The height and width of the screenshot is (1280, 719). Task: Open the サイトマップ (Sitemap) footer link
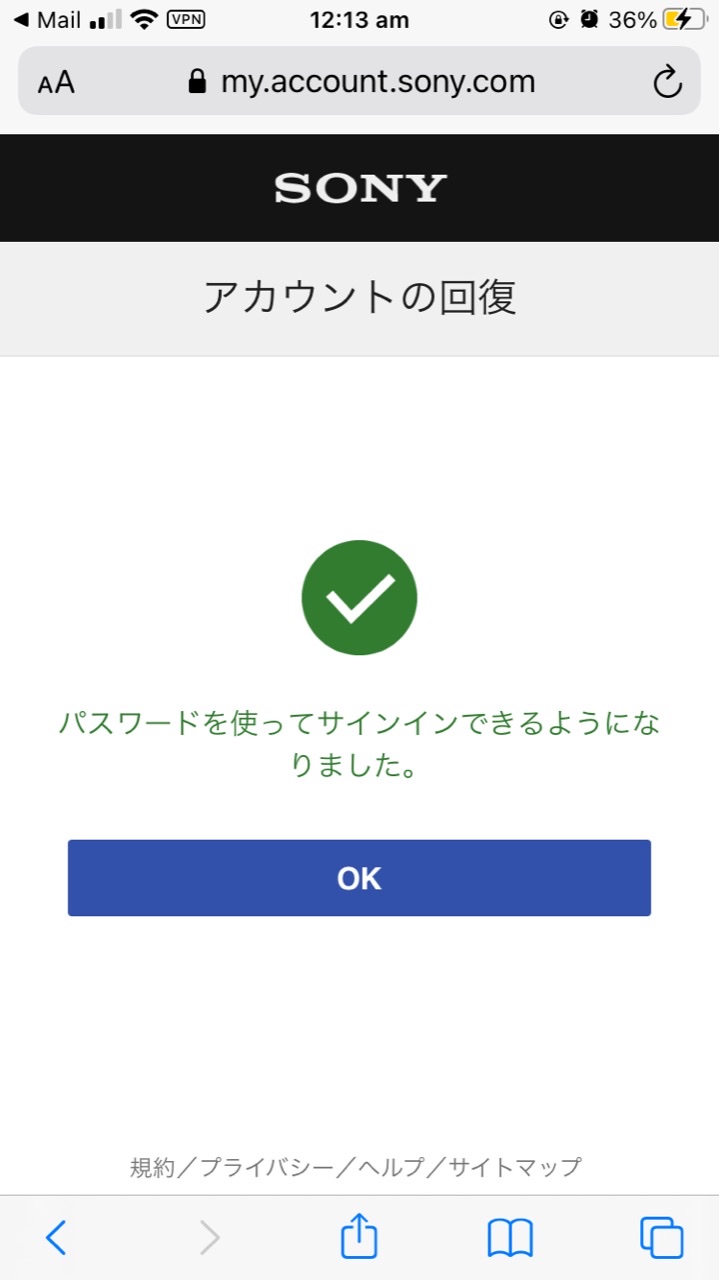tap(514, 1167)
